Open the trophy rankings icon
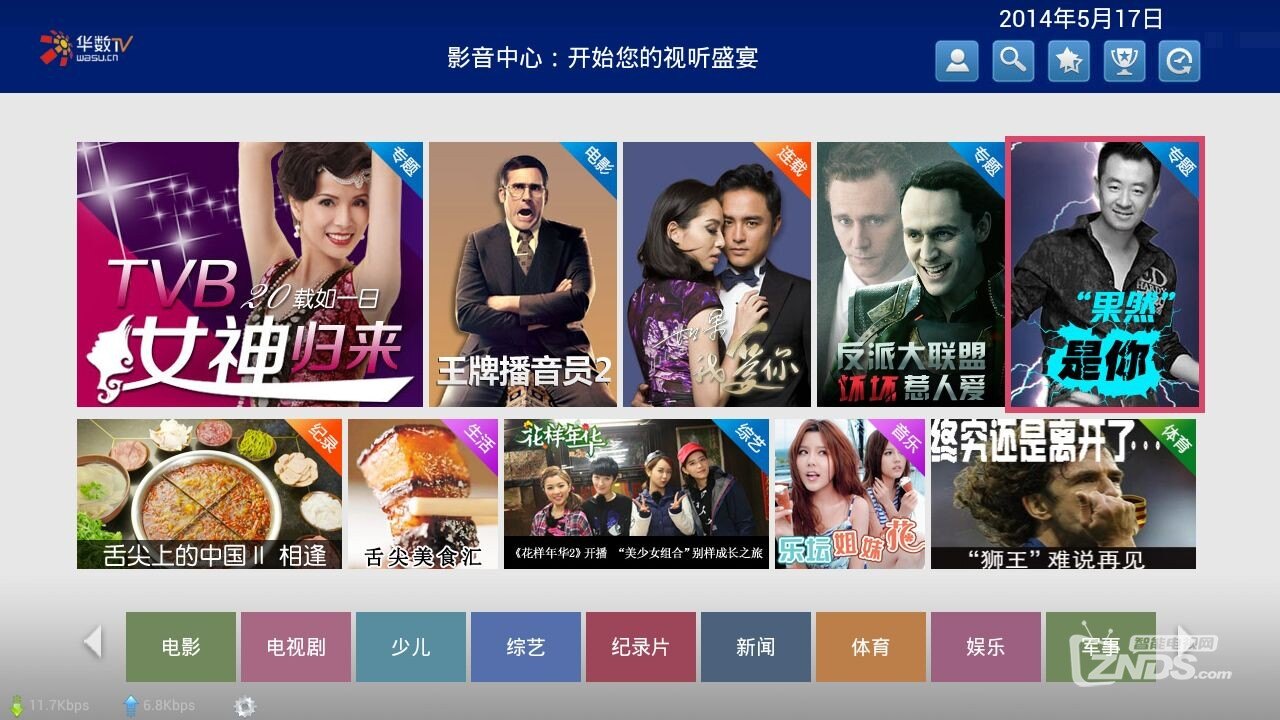 (x=1124, y=61)
